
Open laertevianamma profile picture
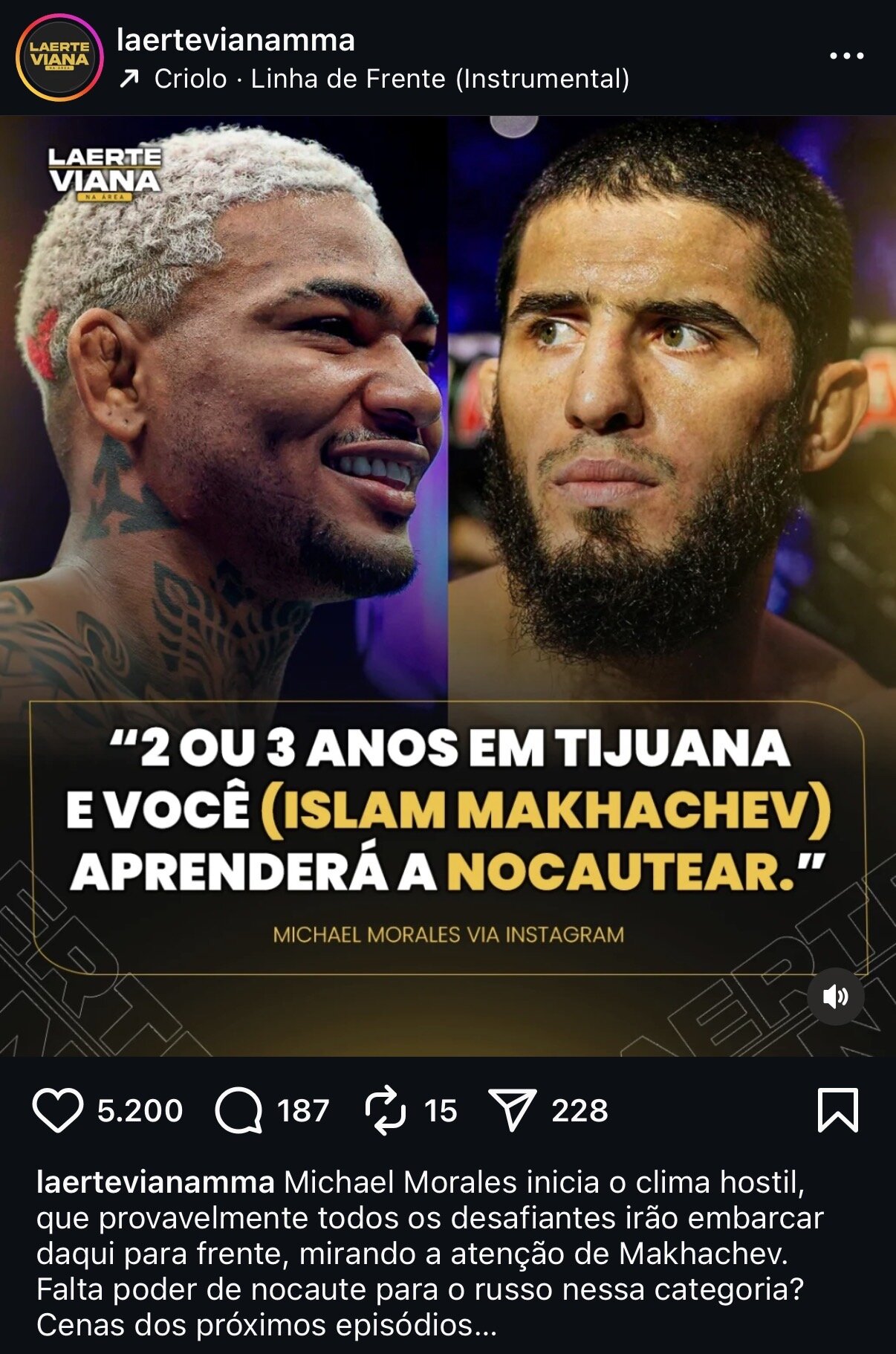point(59,57)
